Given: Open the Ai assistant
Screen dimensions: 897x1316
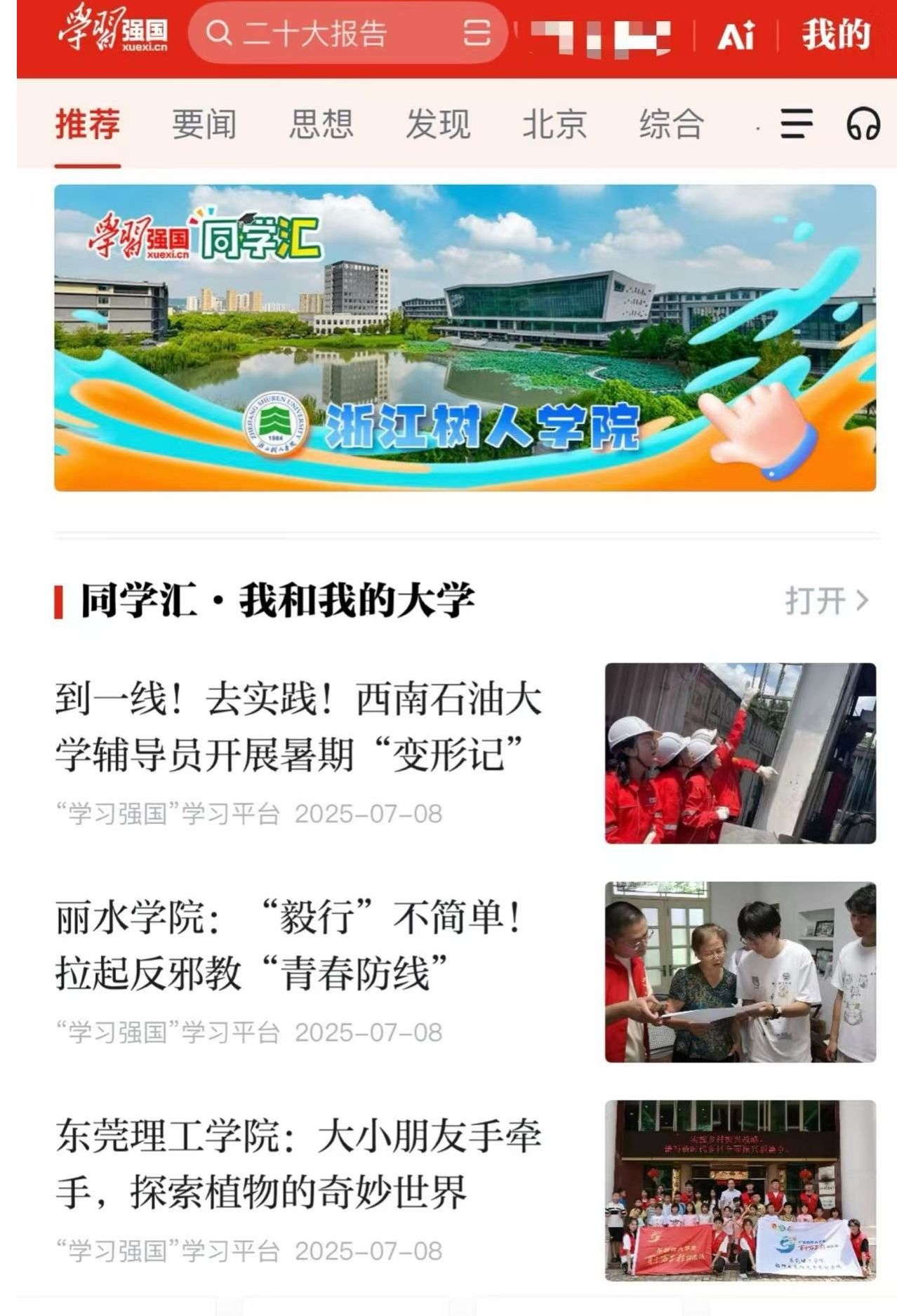Looking at the screenshot, I should (x=735, y=35).
